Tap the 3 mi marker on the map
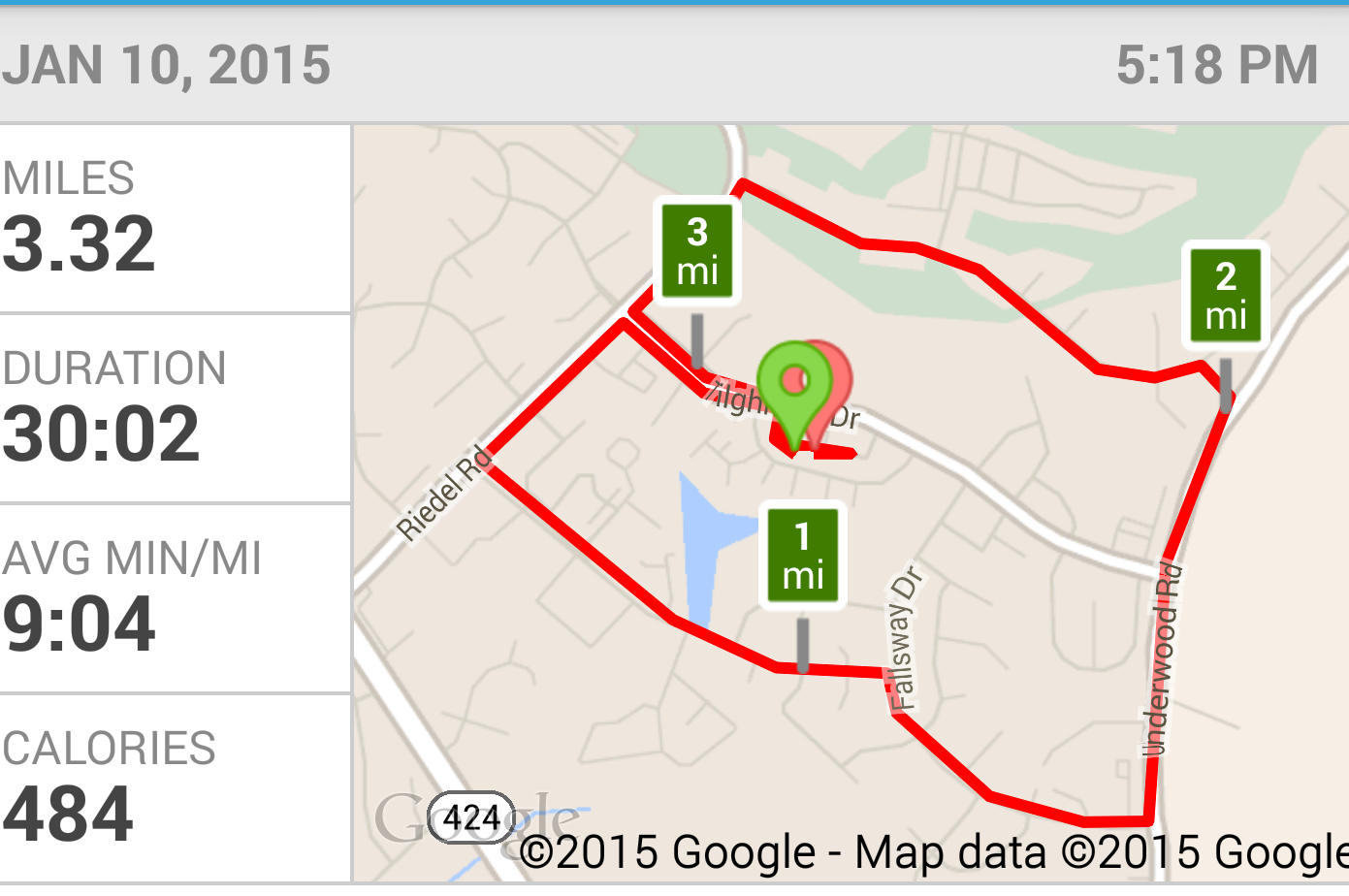 696,251
